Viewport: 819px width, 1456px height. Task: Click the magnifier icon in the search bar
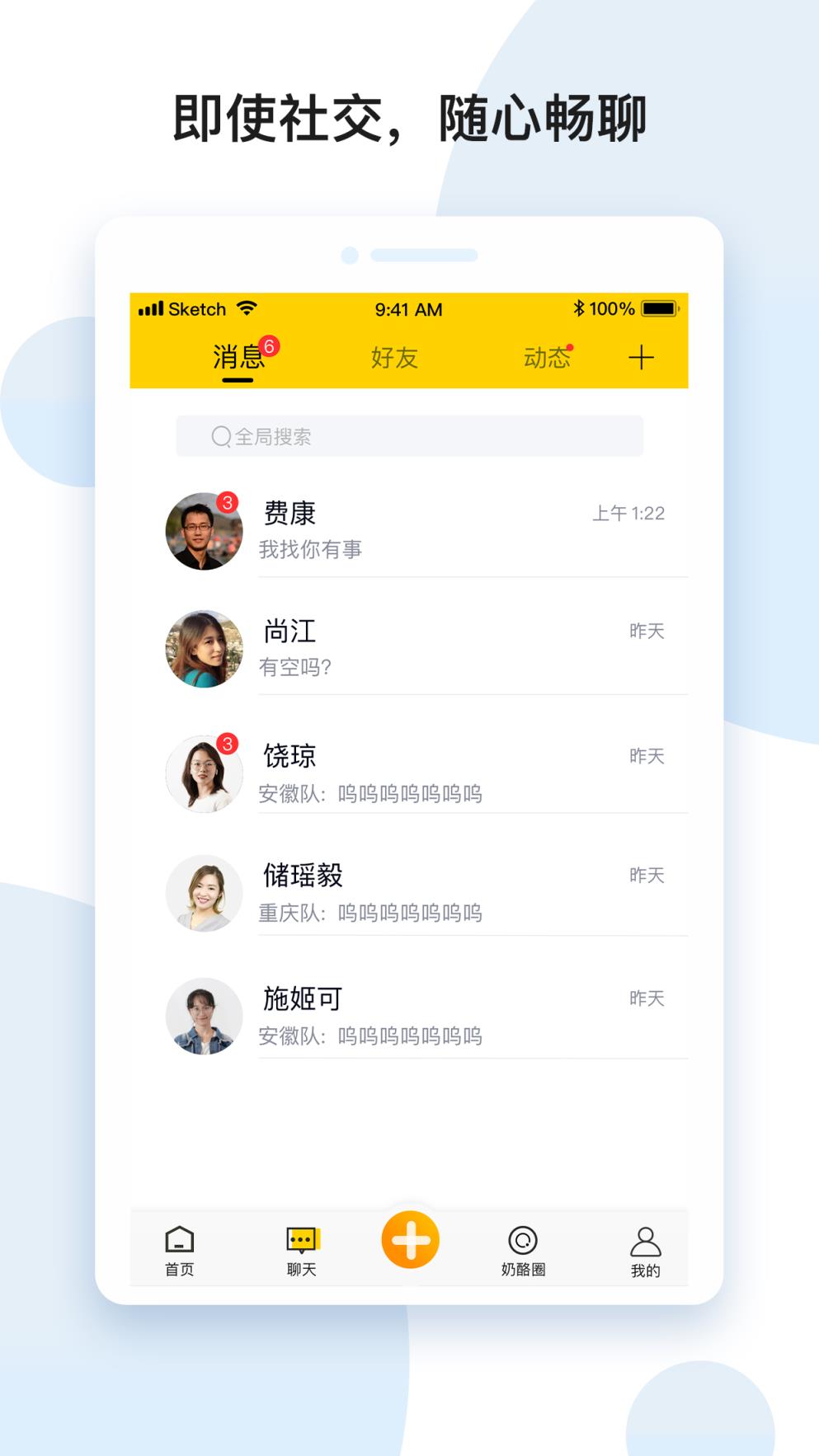point(219,436)
